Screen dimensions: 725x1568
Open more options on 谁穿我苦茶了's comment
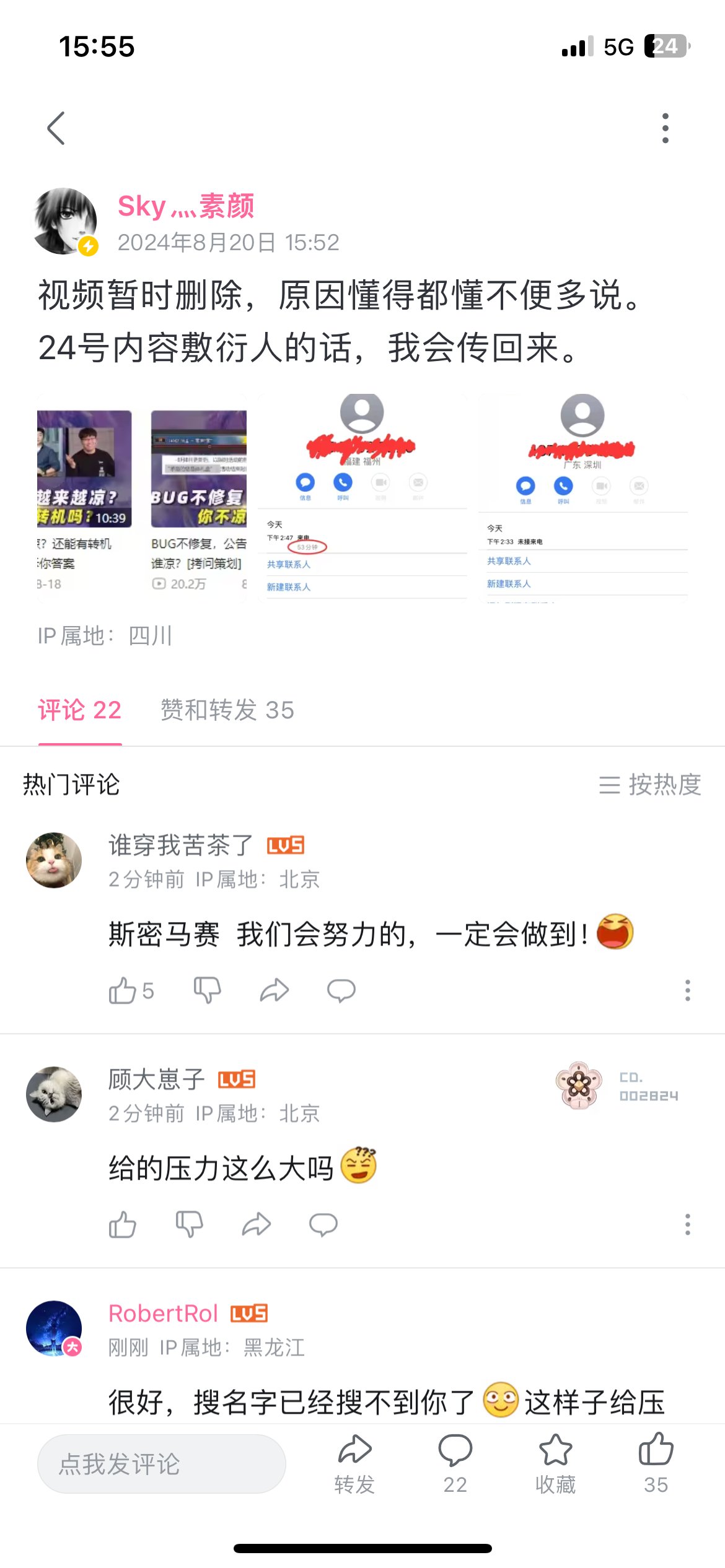click(687, 991)
